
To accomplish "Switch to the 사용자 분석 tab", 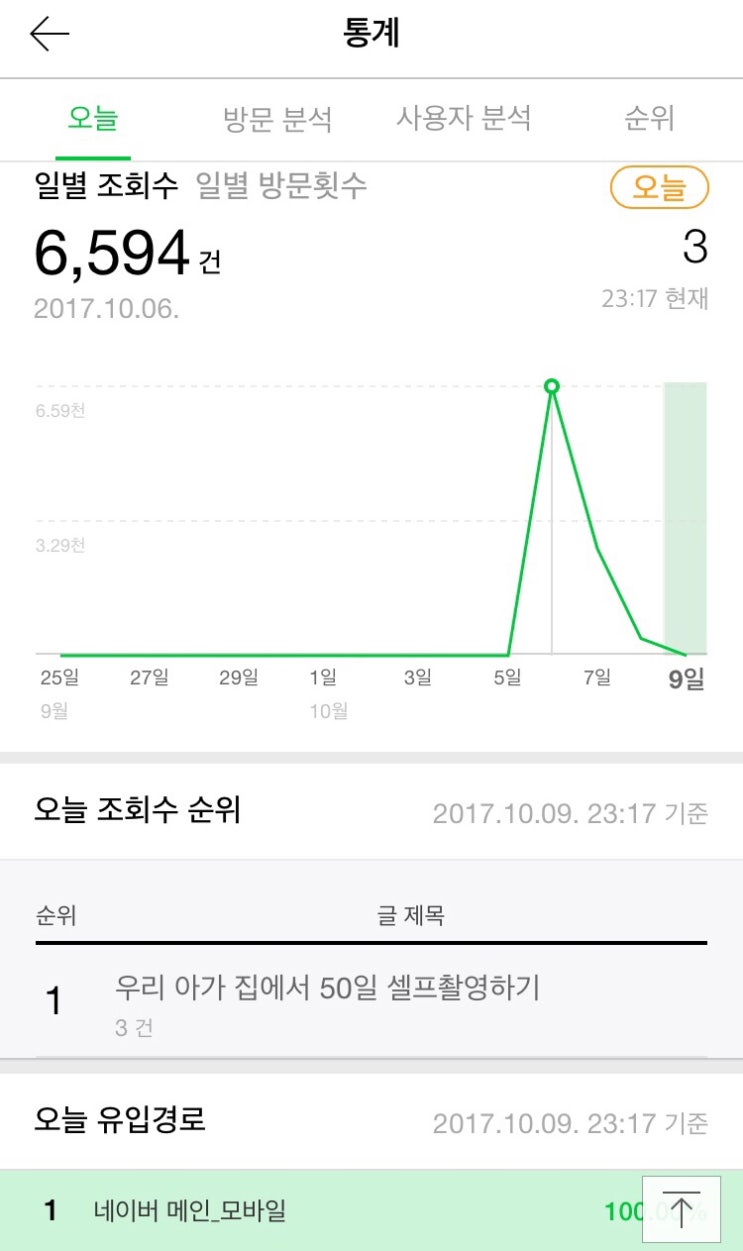I will tap(463, 120).
